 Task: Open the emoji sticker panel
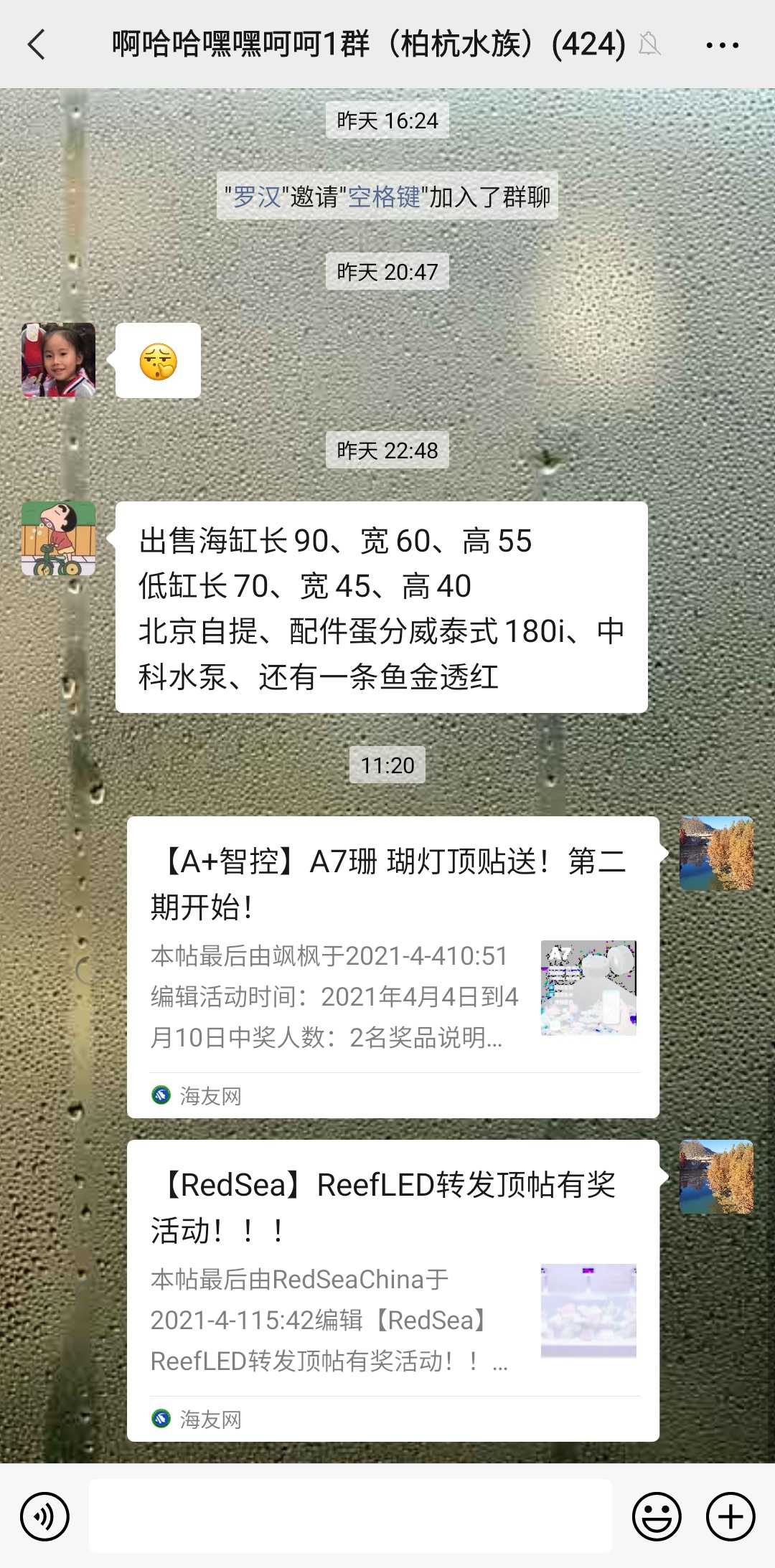(656, 1516)
